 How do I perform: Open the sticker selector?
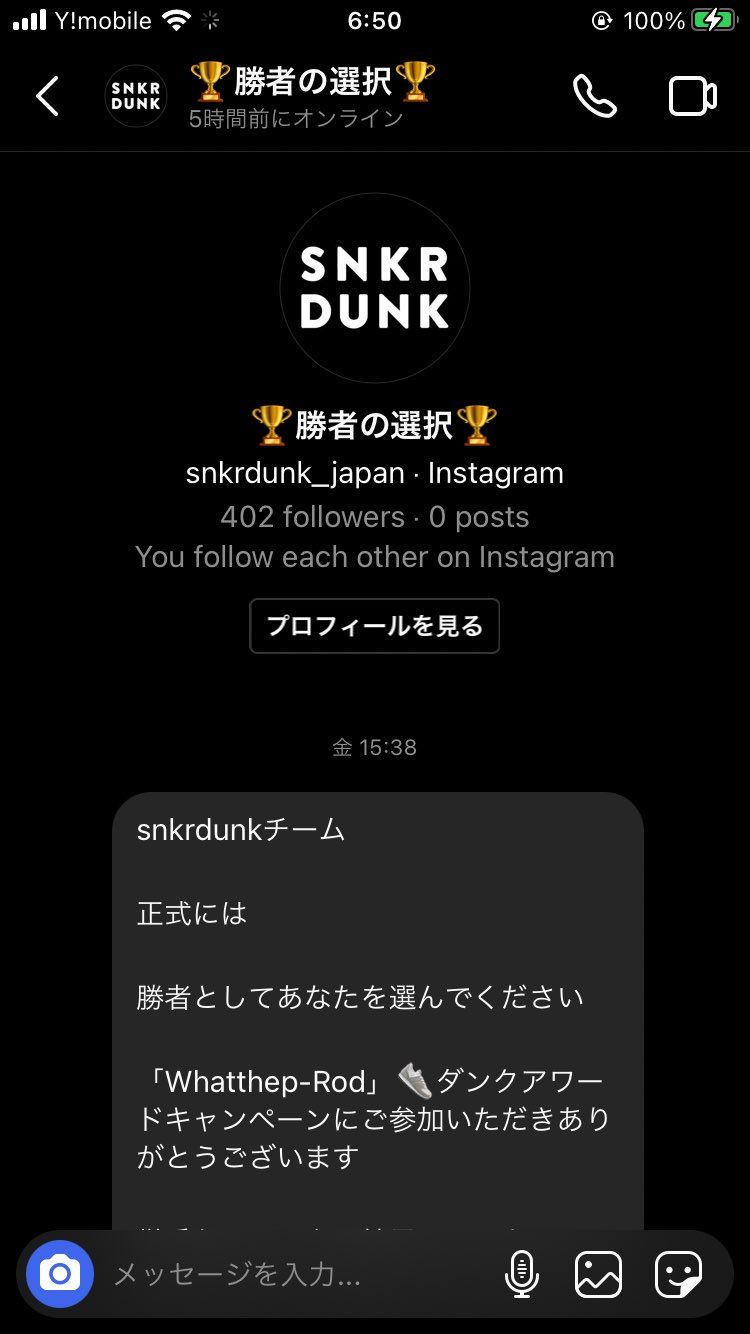[680, 1273]
